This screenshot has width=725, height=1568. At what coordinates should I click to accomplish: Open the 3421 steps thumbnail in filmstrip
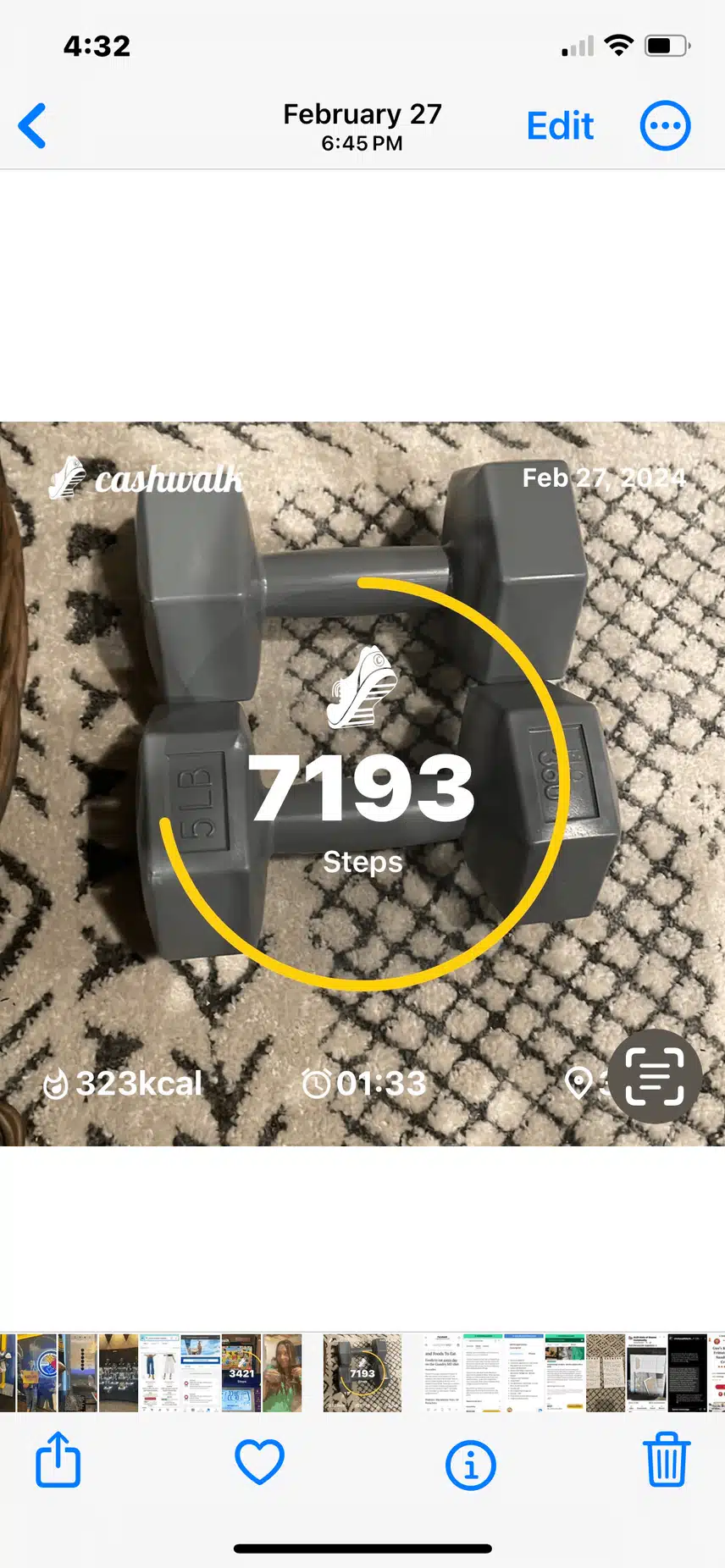241,1372
